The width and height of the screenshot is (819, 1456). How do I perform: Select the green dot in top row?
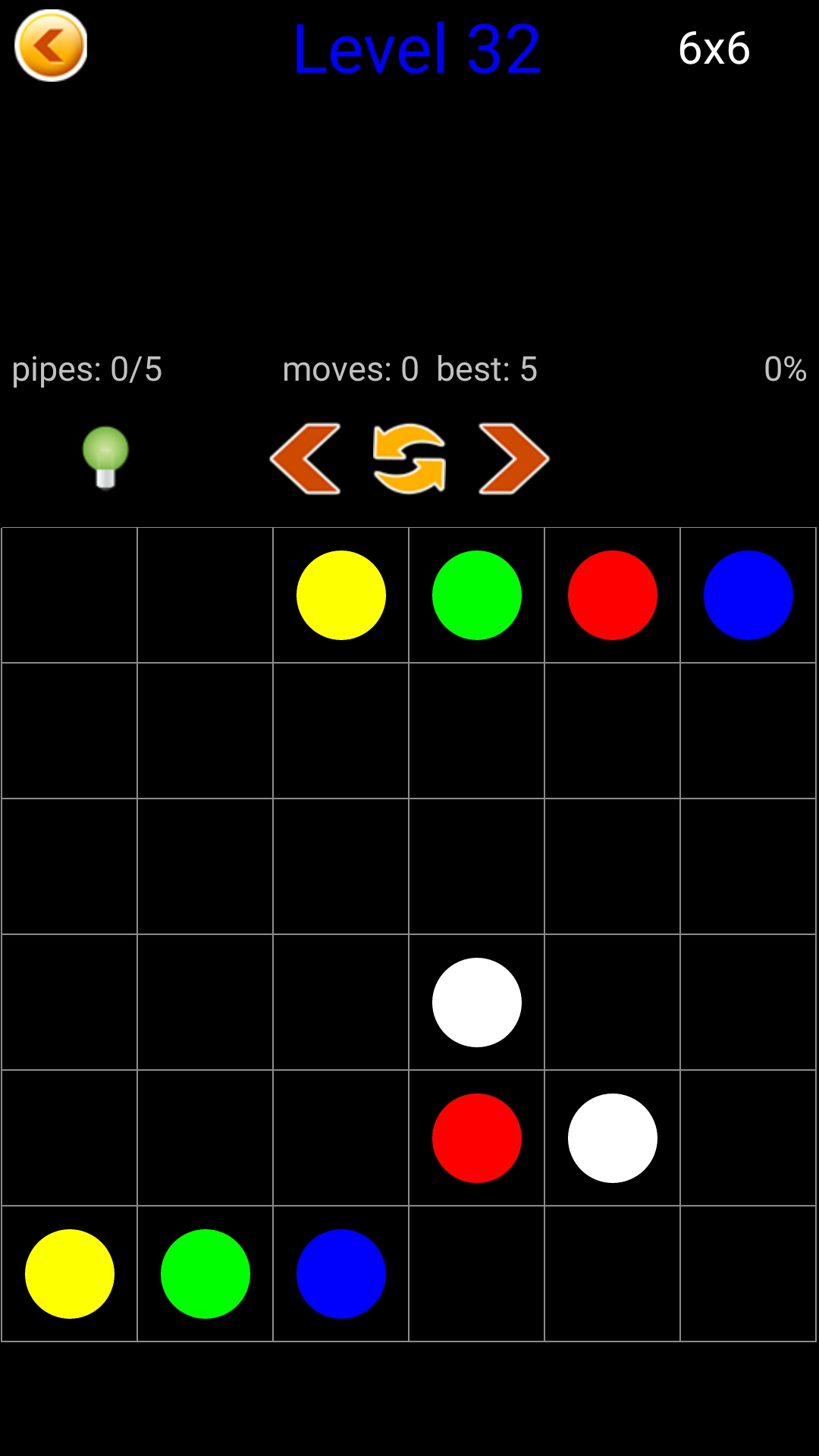point(477,595)
